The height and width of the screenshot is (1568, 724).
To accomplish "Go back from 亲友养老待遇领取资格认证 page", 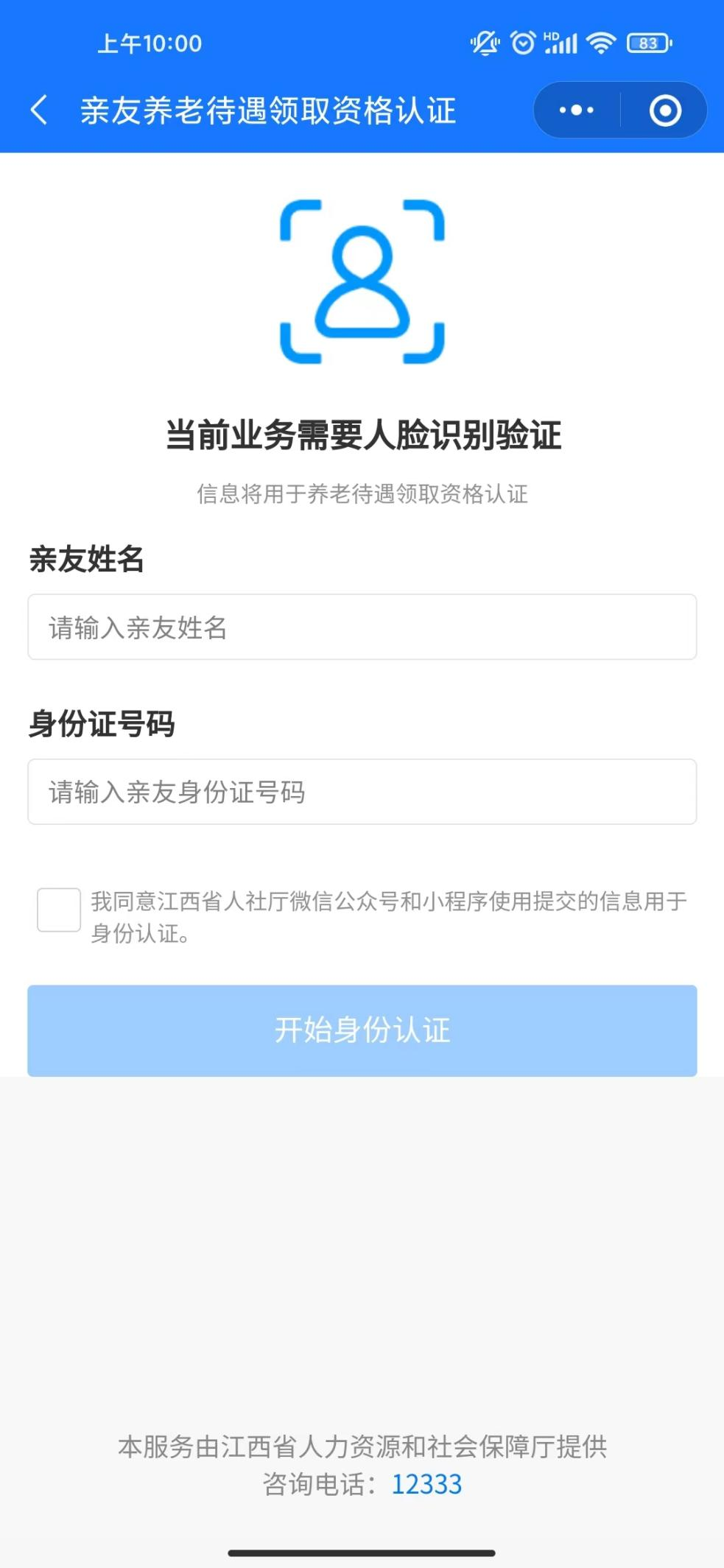I will (40, 110).
